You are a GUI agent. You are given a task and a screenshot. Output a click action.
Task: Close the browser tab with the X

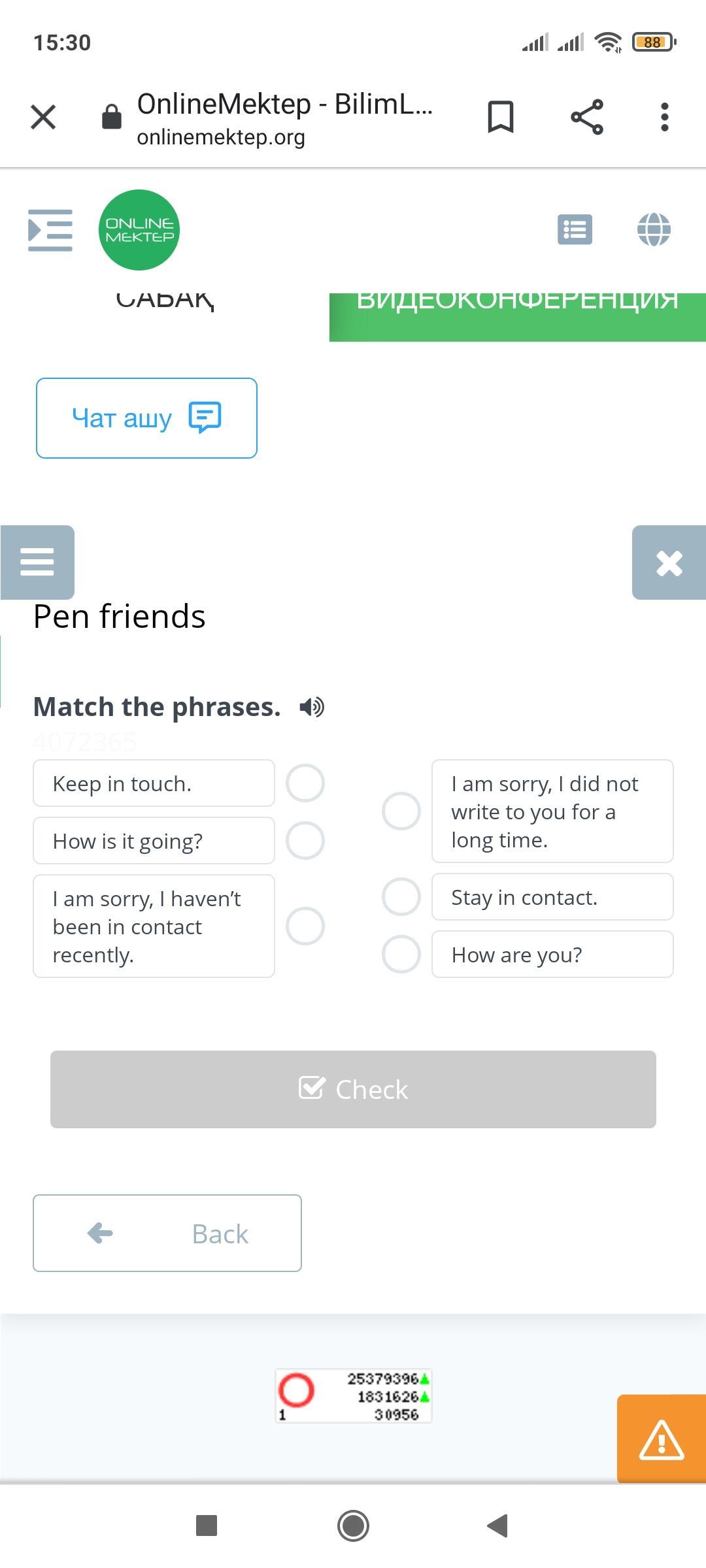click(x=43, y=118)
